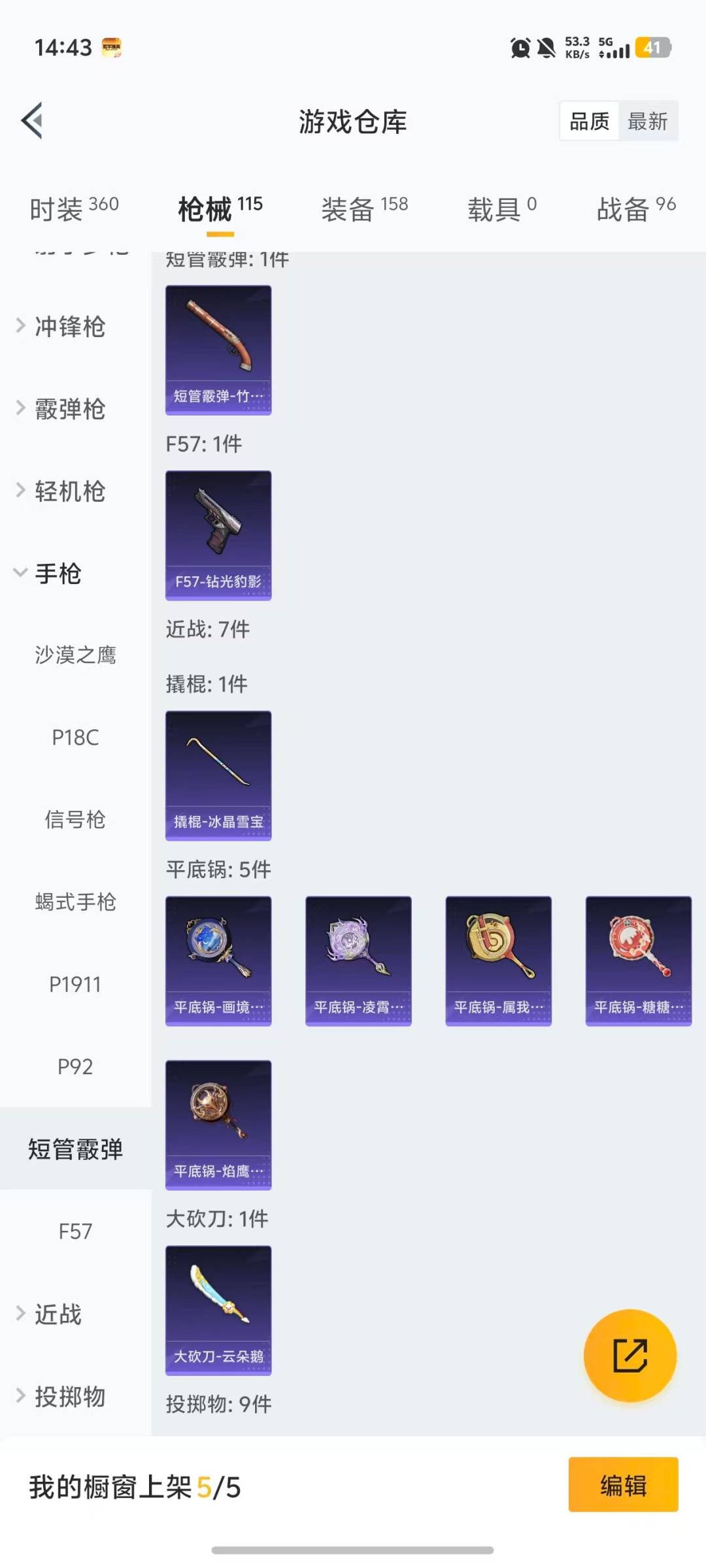This screenshot has height=1568, width=706.
Task: Open the 平底锅-画境 pan skin icon
Action: pyautogui.click(x=218, y=960)
